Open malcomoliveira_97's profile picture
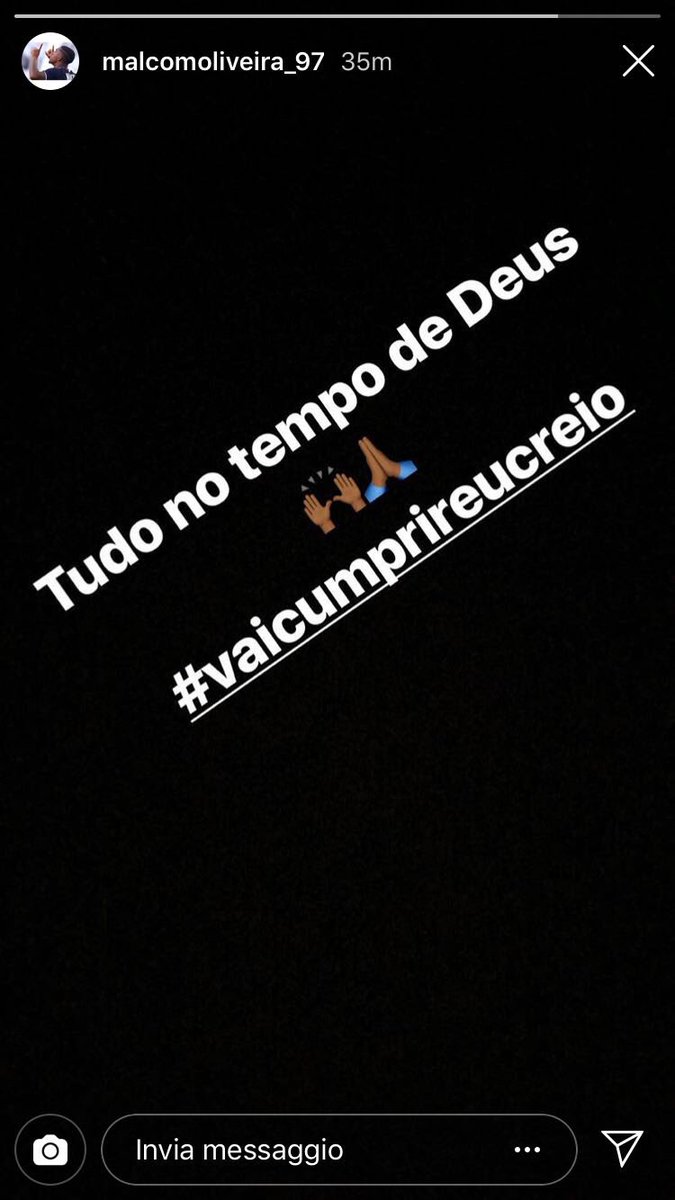This screenshot has width=675, height=1200. [x=50, y=62]
